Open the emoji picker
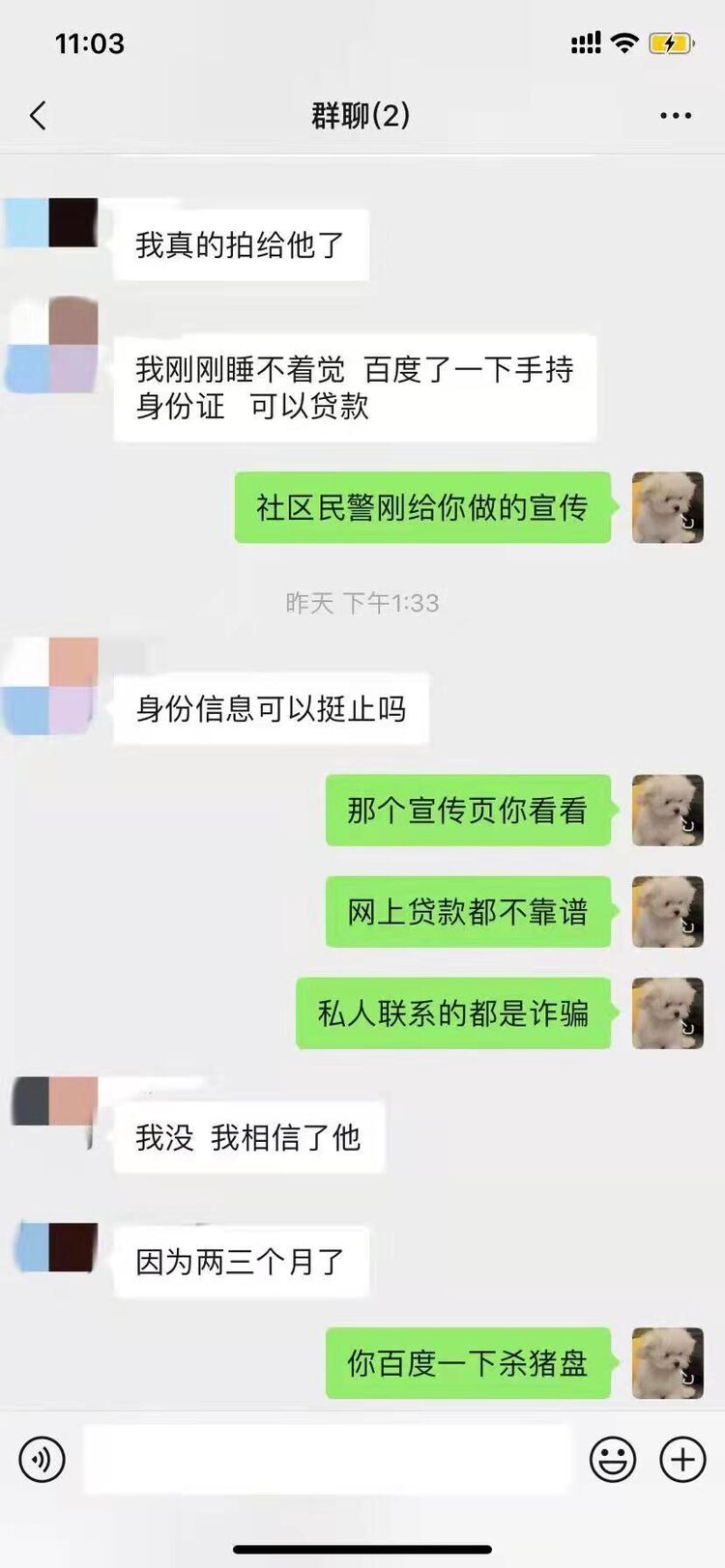Viewport: 725px width, 1568px height. point(613,1459)
